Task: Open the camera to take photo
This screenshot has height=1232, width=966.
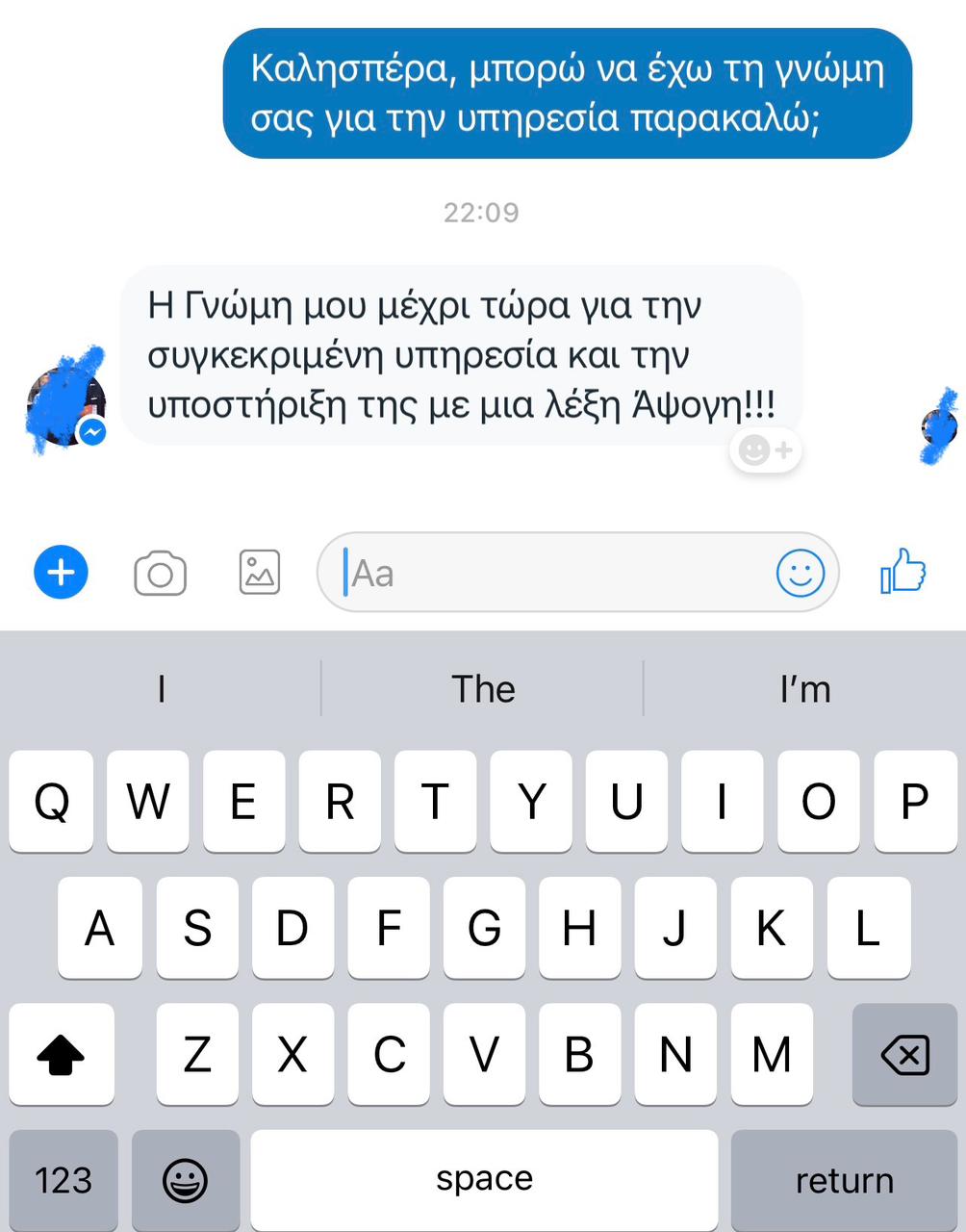Action: pyautogui.click(x=160, y=574)
